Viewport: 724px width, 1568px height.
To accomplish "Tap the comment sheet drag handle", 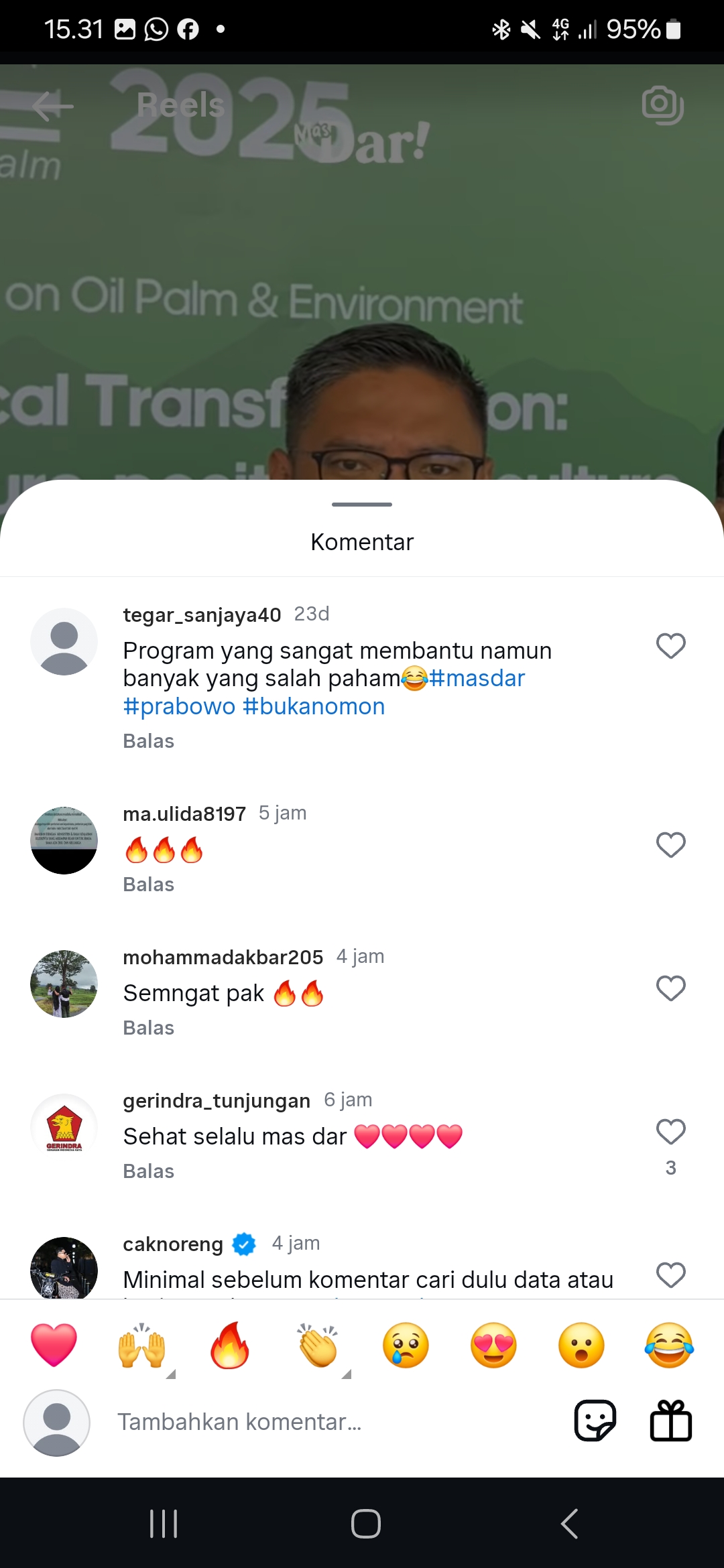I will click(362, 504).
